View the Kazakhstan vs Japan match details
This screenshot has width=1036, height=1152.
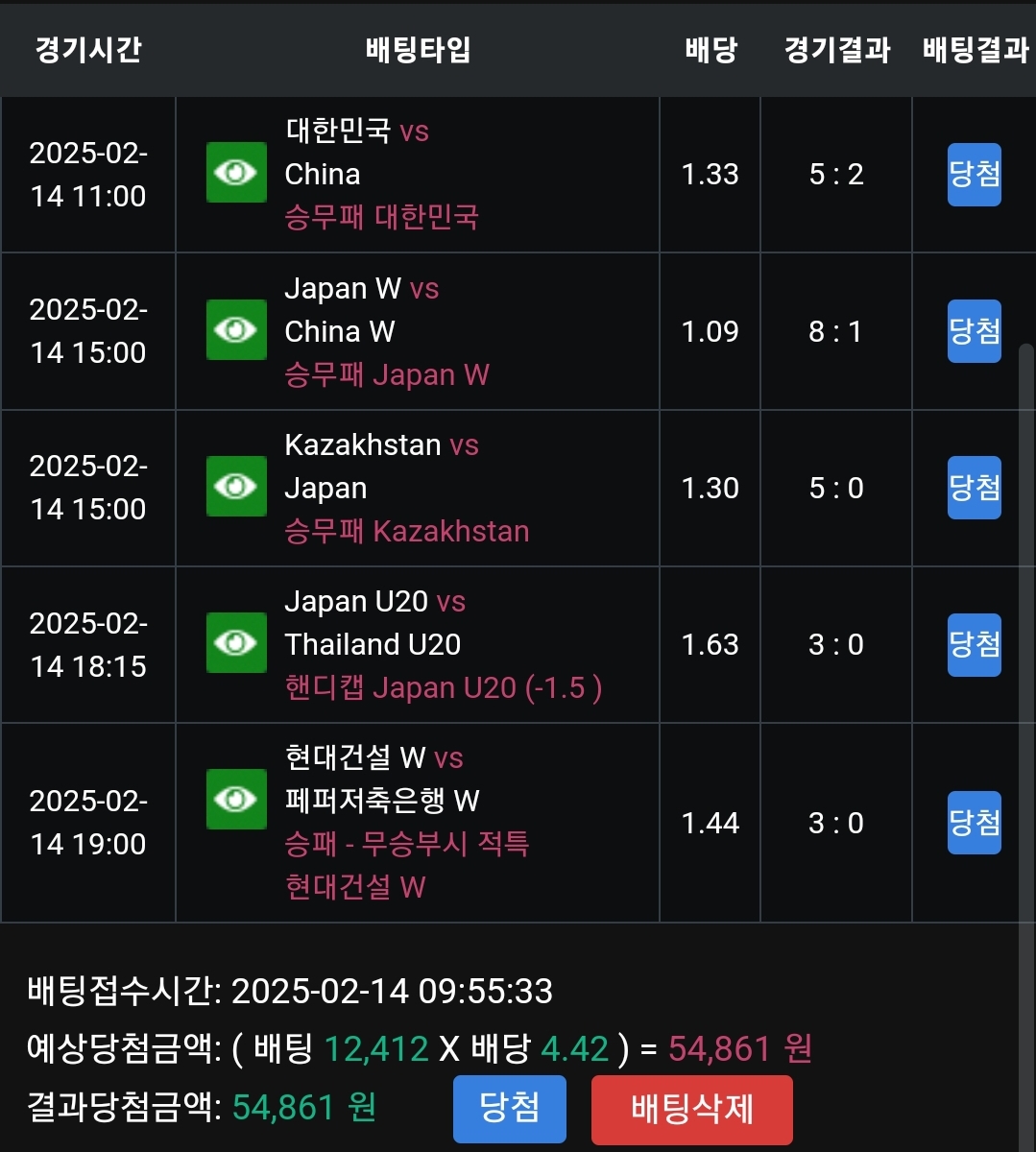tap(236, 487)
